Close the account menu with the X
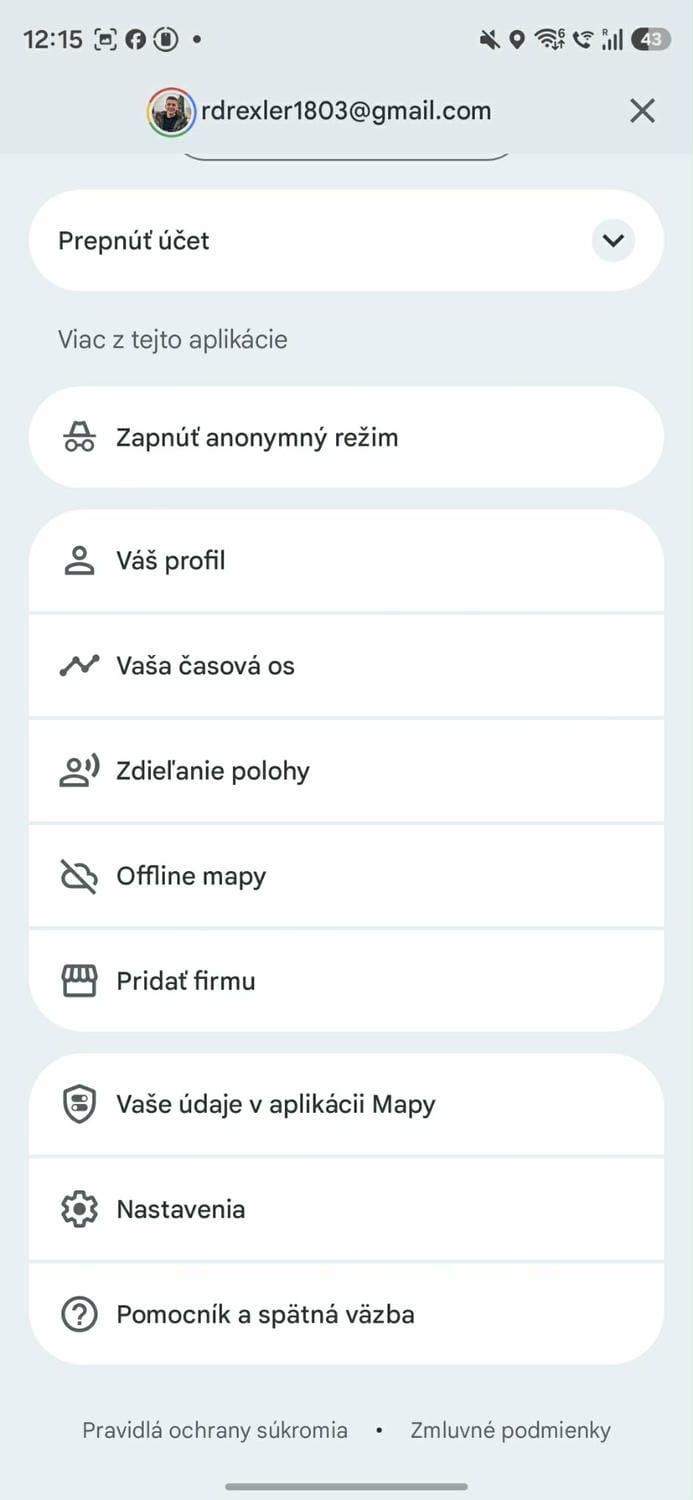Screen dimensions: 693x1500 [642, 111]
